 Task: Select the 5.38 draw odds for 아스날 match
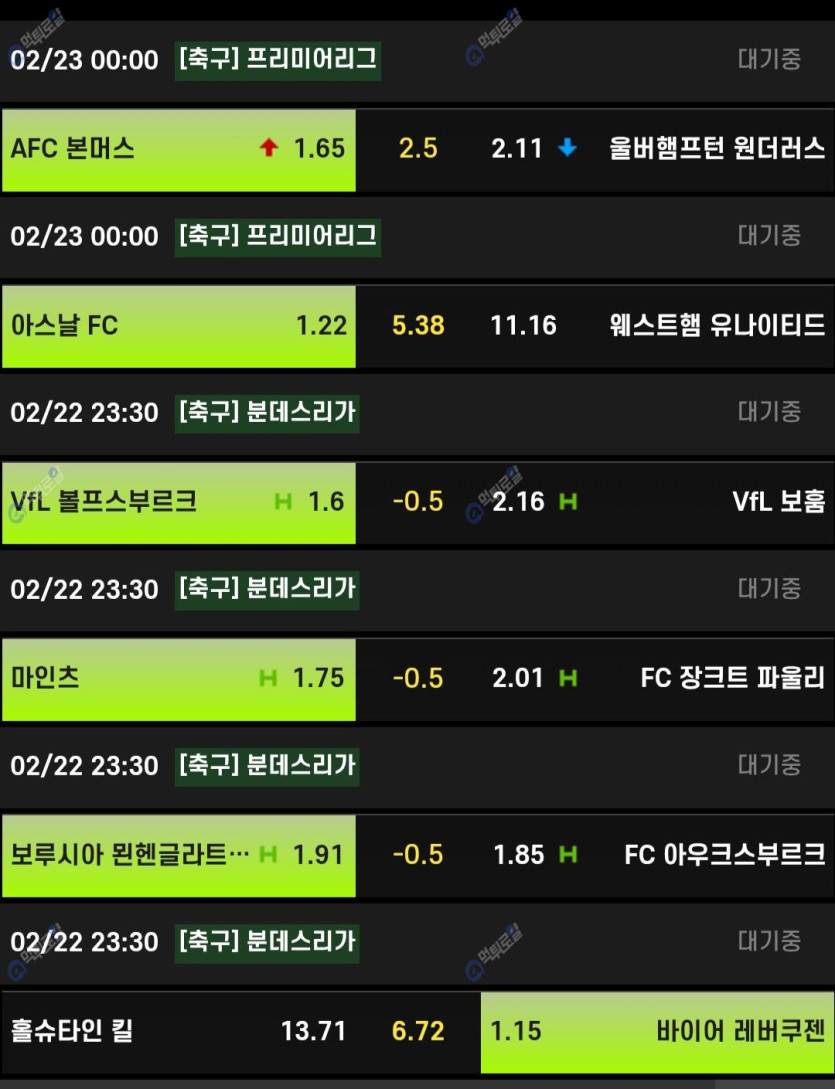click(x=418, y=325)
